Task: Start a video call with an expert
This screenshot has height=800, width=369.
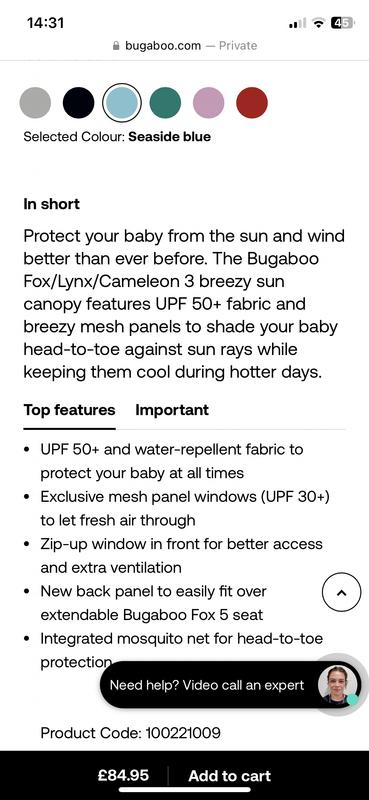Action: (231, 685)
